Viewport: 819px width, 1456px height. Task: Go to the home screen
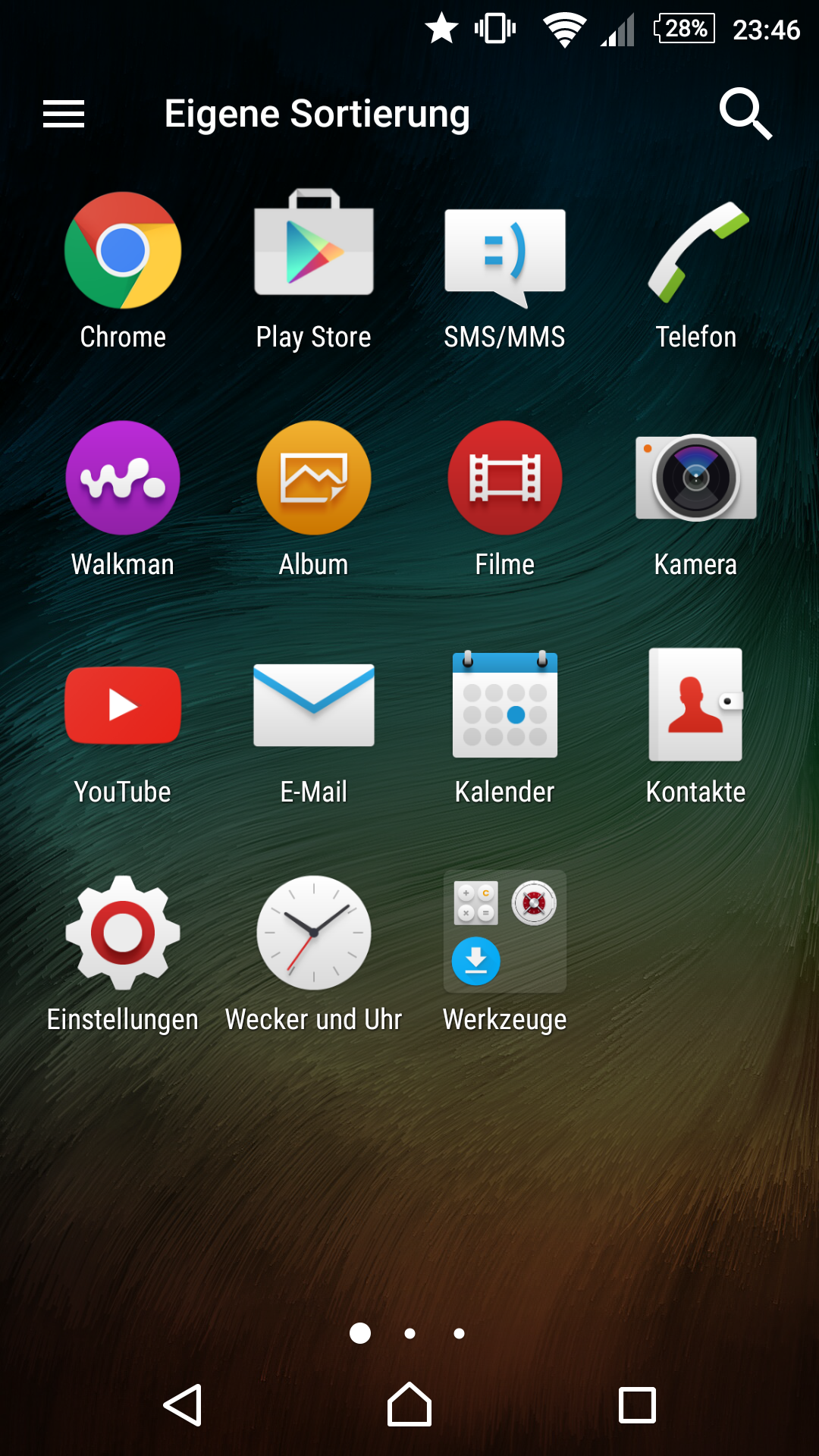[x=409, y=1405]
